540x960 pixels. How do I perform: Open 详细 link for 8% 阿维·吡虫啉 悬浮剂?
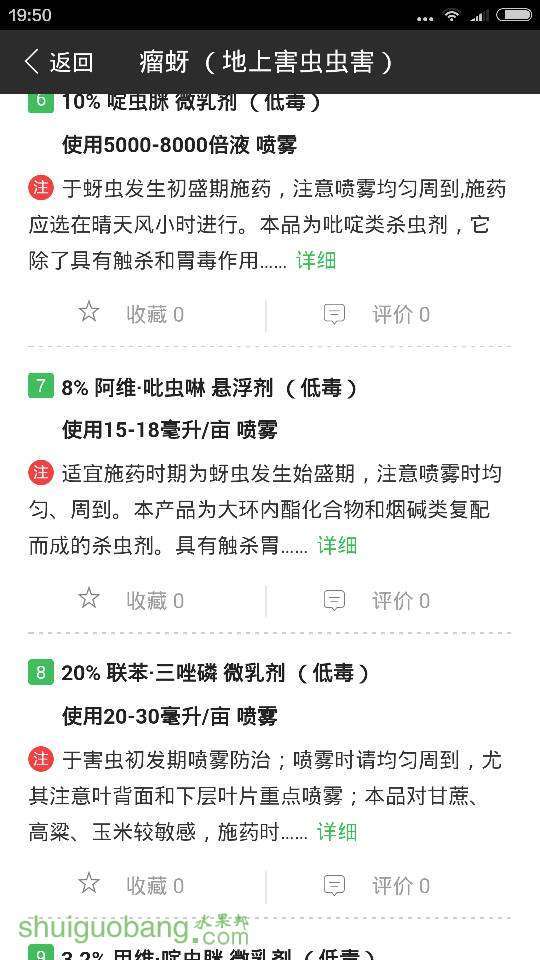(337, 546)
